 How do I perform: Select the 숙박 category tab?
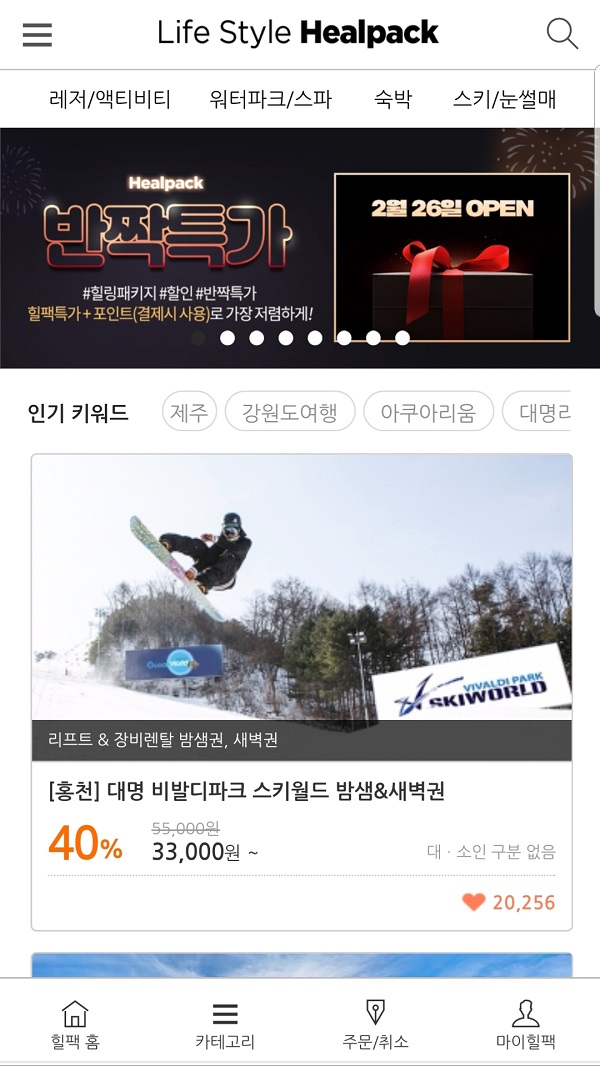click(x=393, y=99)
